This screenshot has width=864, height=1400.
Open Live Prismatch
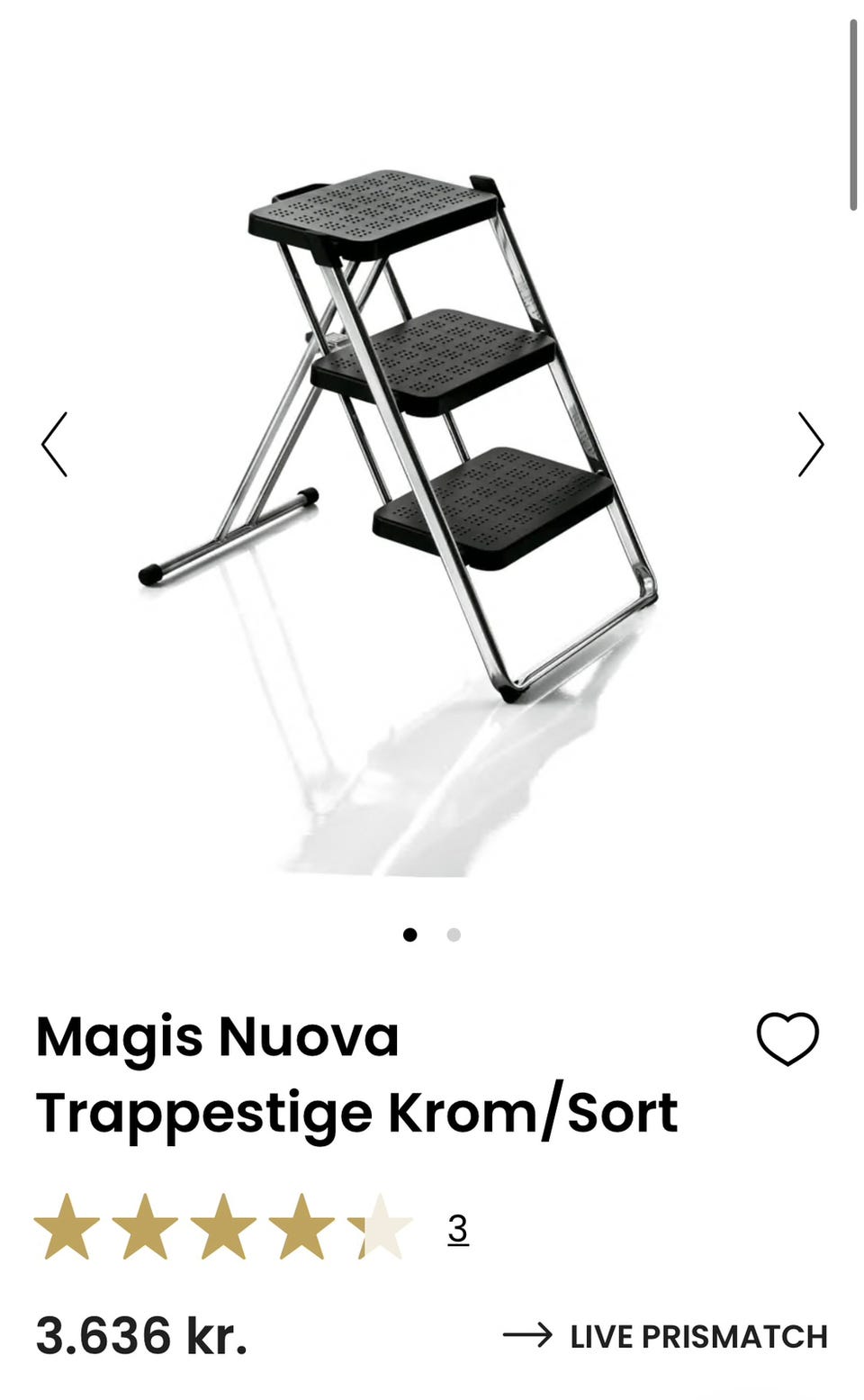pos(666,1336)
